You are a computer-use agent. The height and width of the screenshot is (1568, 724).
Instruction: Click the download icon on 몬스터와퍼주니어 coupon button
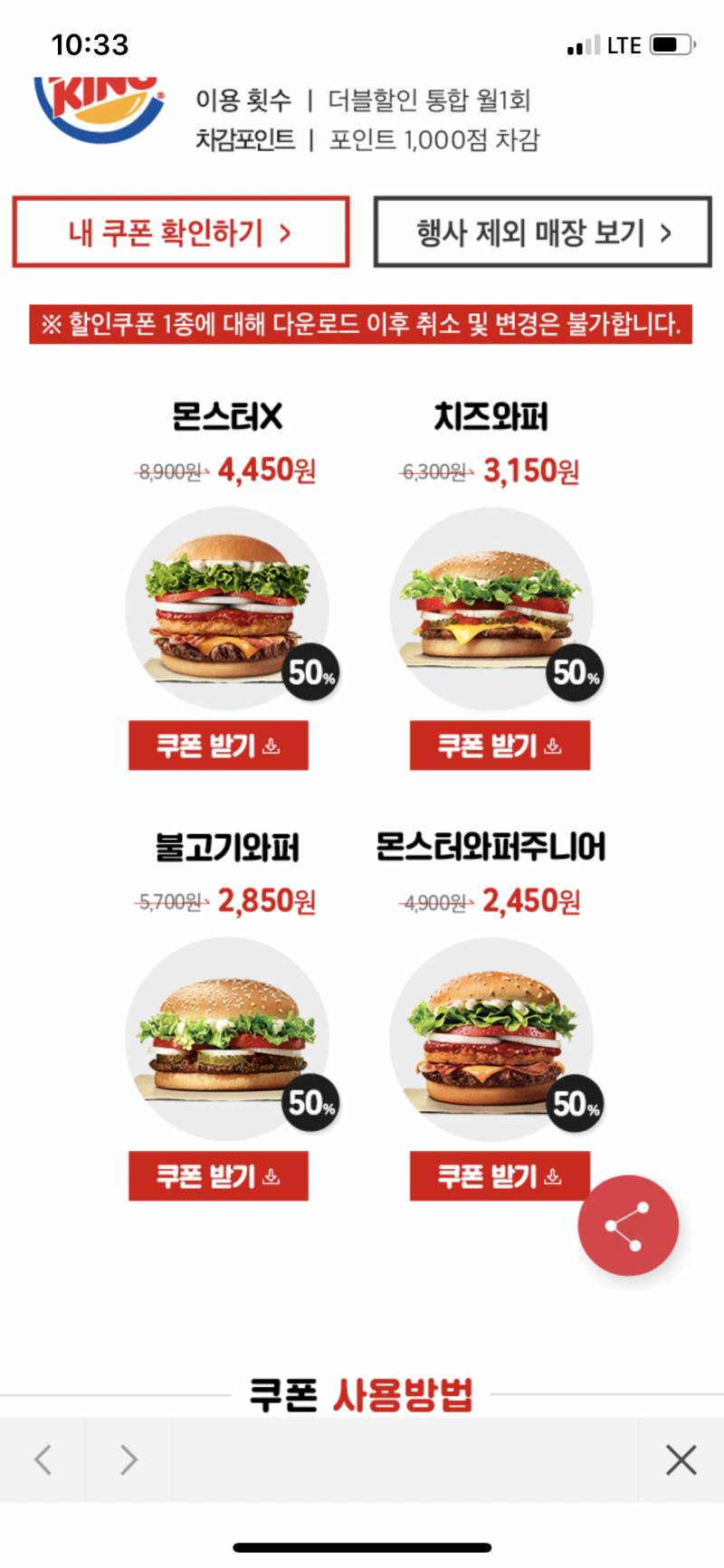554,1175
